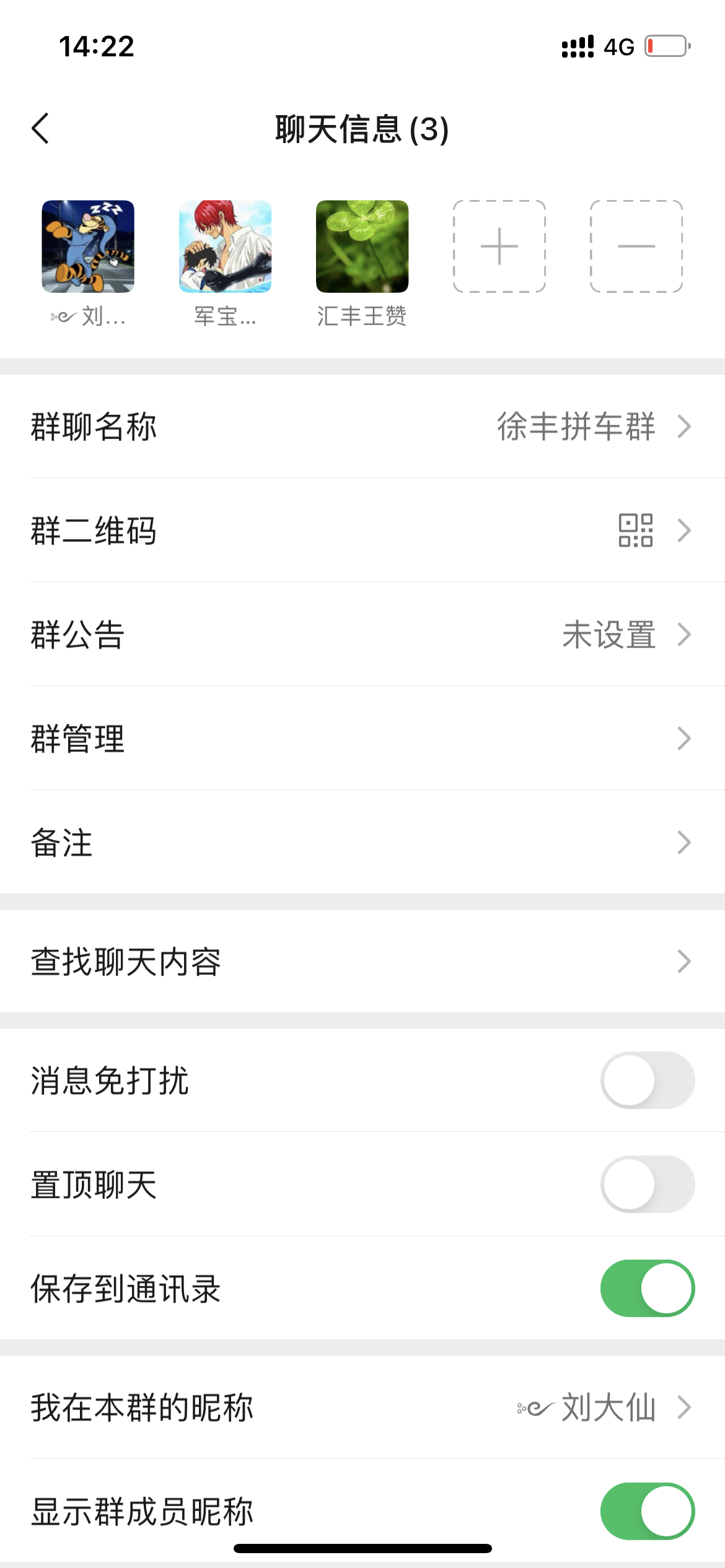This screenshot has width=725, height=1568.
Task: Open 我在本群的昵称 to edit nickname
Action: coord(362,1407)
